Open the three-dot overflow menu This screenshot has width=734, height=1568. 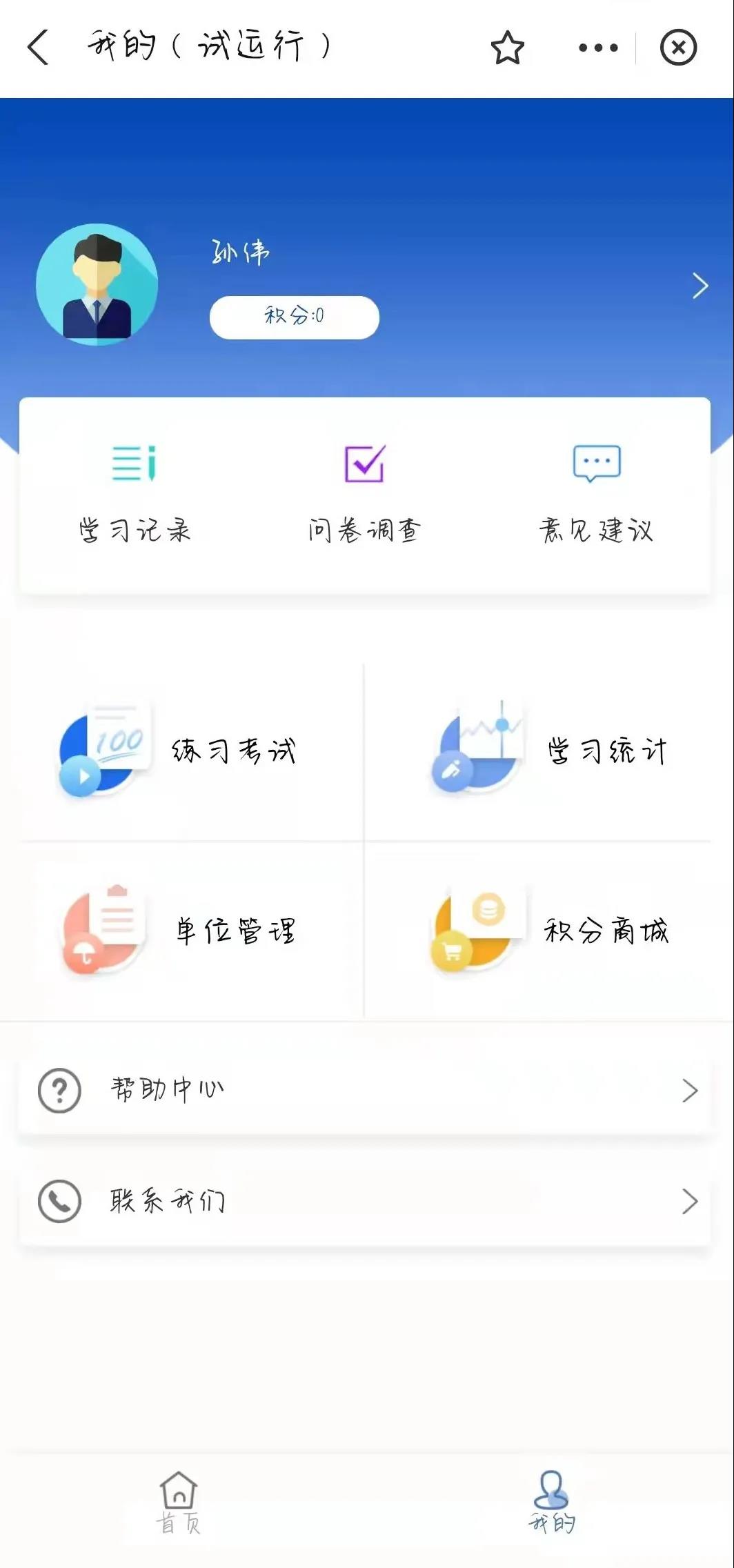point(597,48)
